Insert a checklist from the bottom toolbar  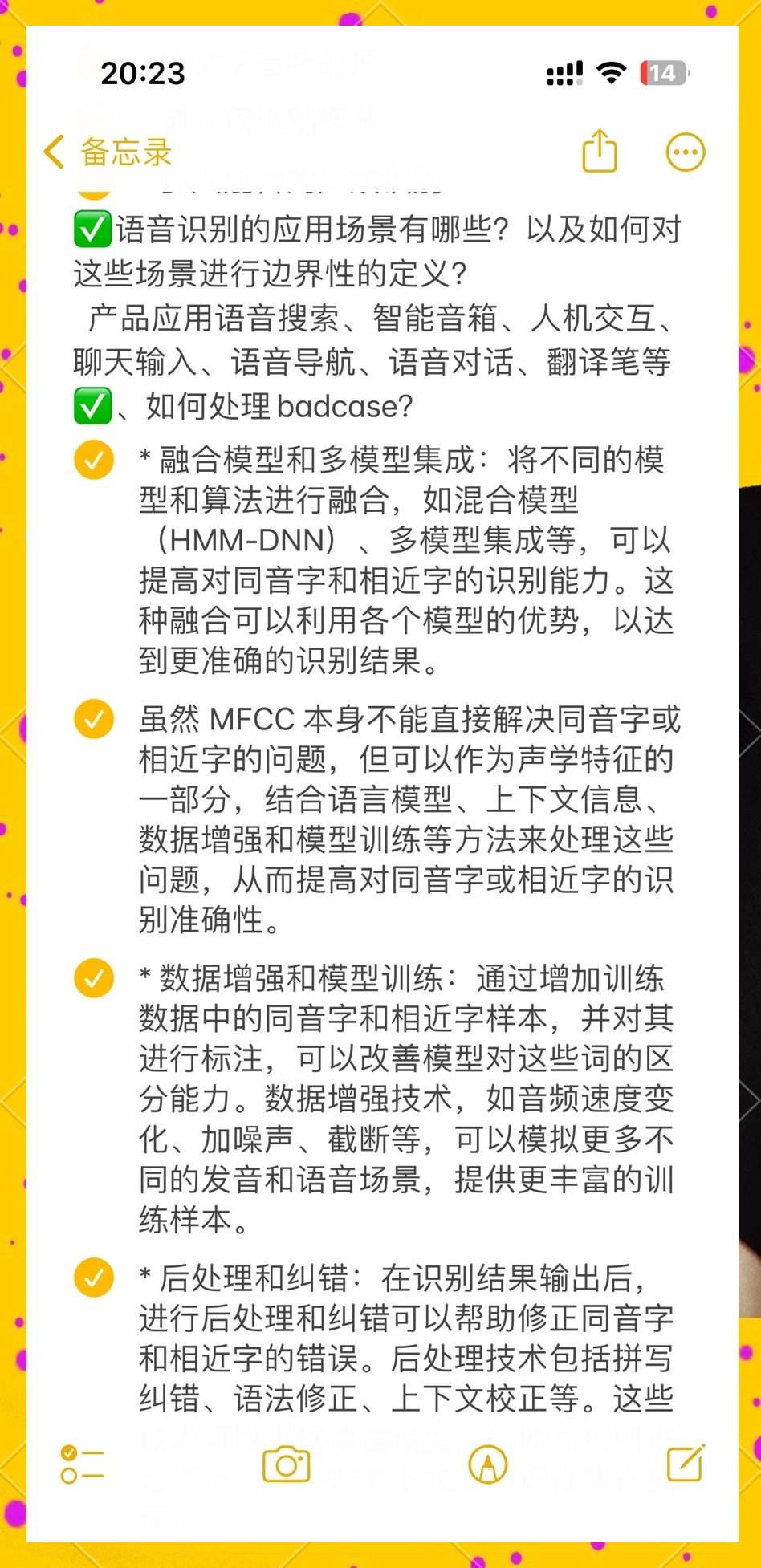[83, 1463]
